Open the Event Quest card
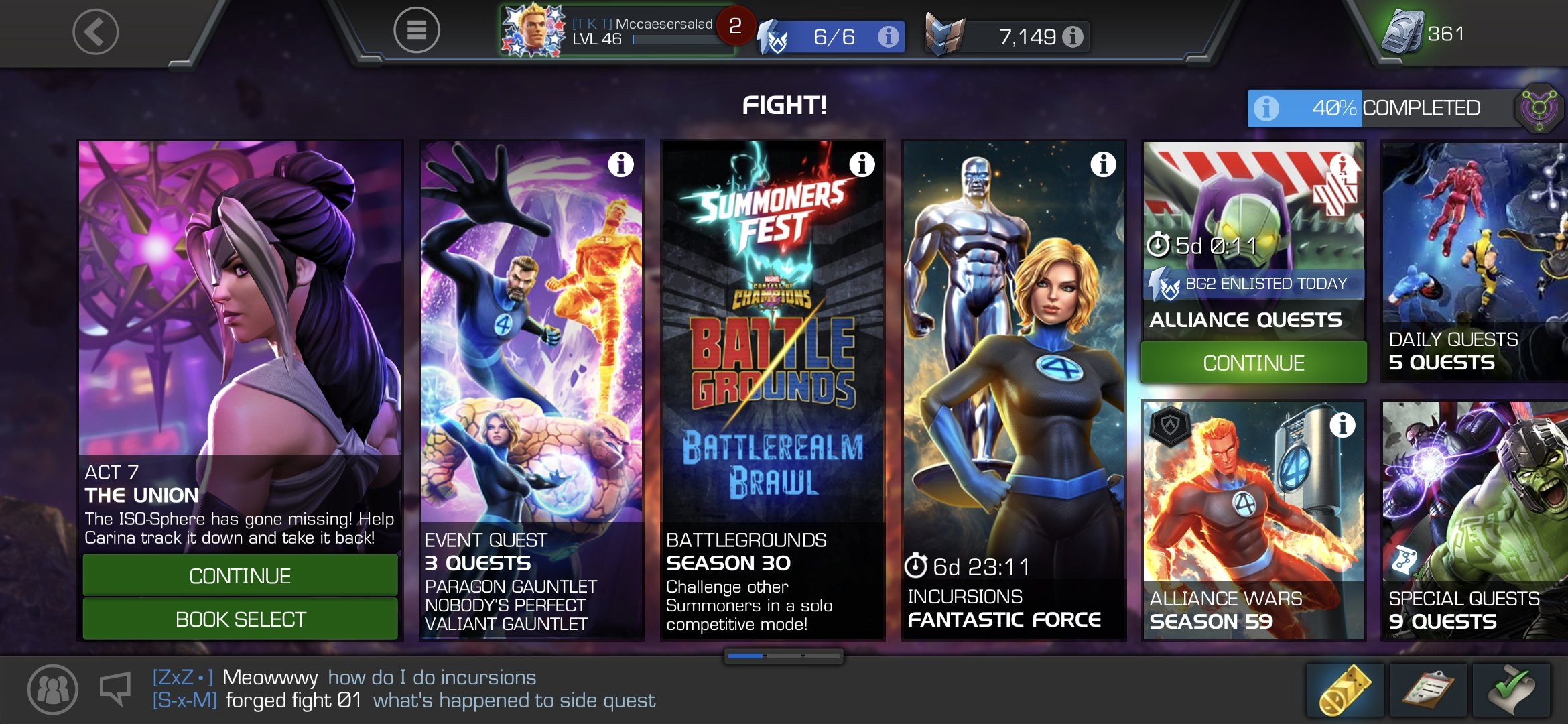The image size is (1568, 724). pos(531,389)
